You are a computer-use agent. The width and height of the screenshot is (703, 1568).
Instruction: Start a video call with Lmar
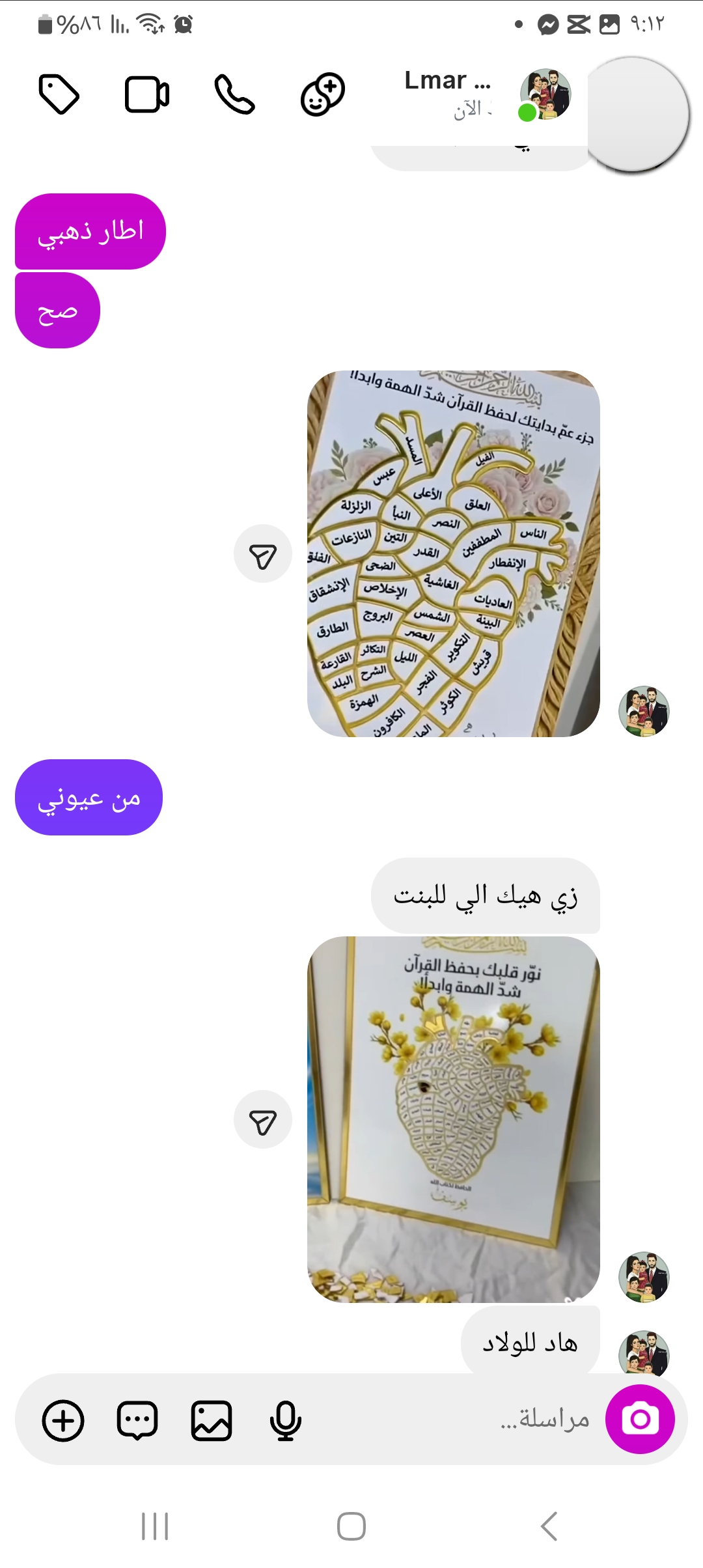(x=147, y=95)
